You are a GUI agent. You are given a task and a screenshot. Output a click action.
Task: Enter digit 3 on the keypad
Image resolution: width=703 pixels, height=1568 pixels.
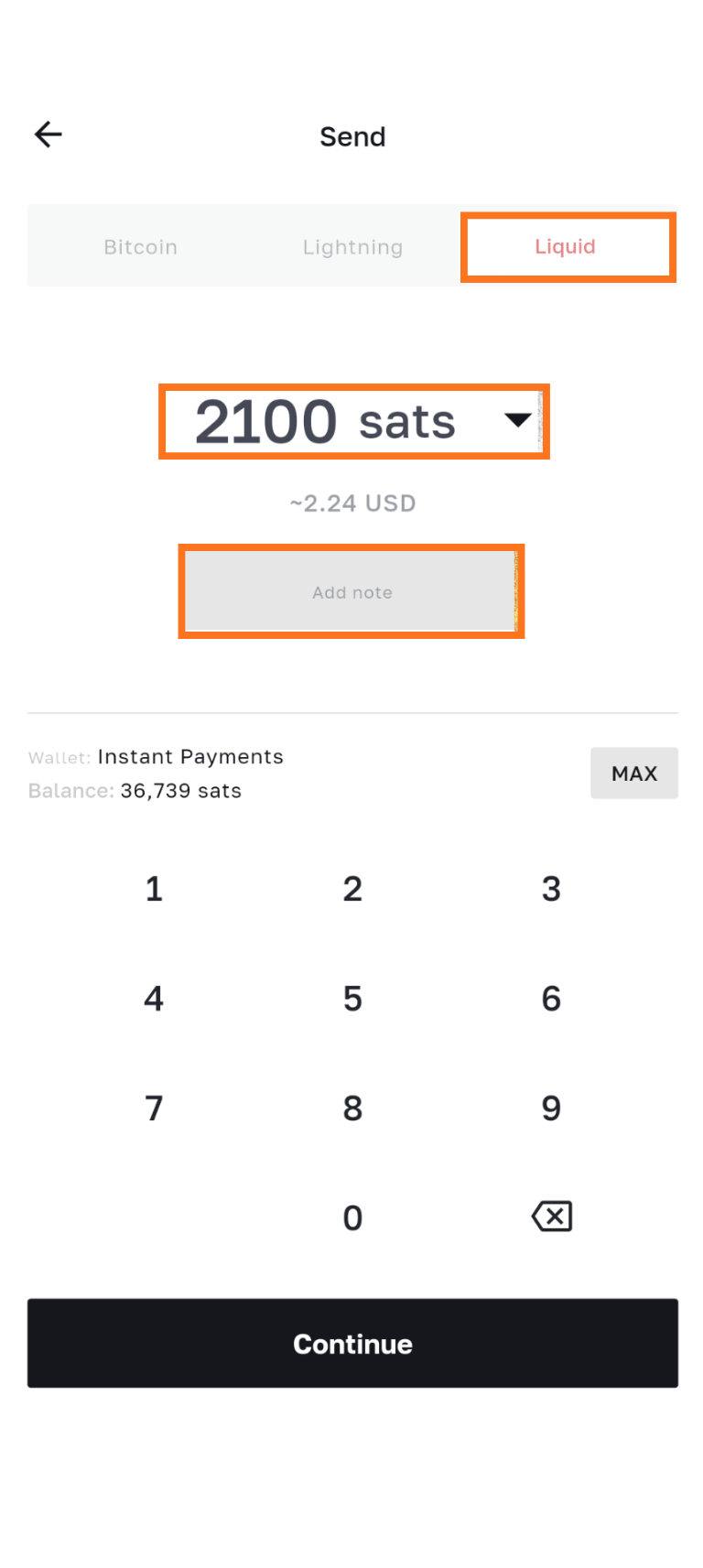click(x=550, y=889)
